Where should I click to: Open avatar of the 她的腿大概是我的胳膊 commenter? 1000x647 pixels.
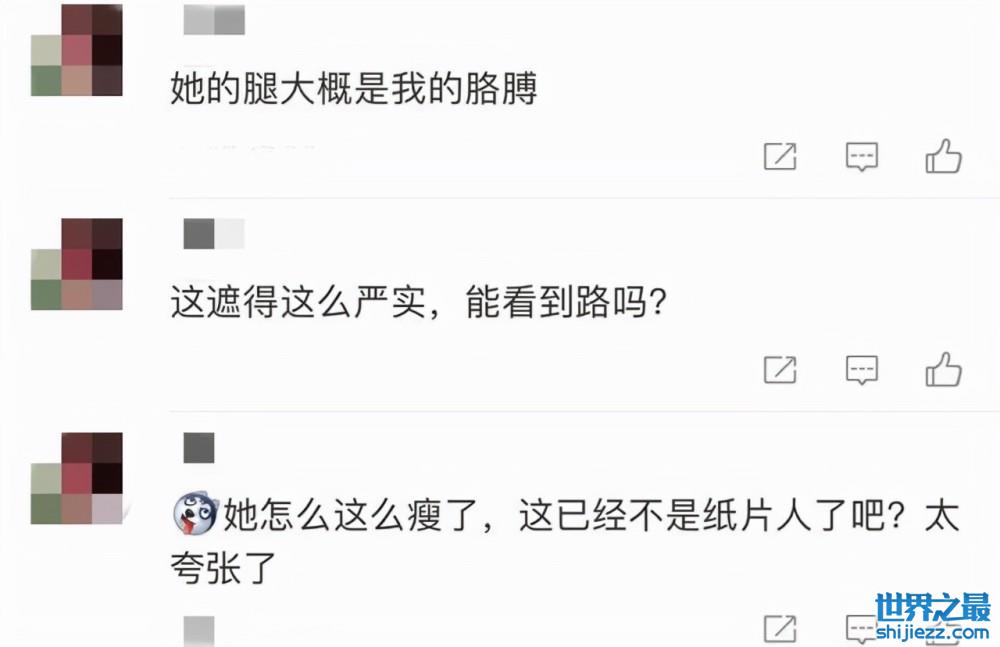(x=77, y=50)
